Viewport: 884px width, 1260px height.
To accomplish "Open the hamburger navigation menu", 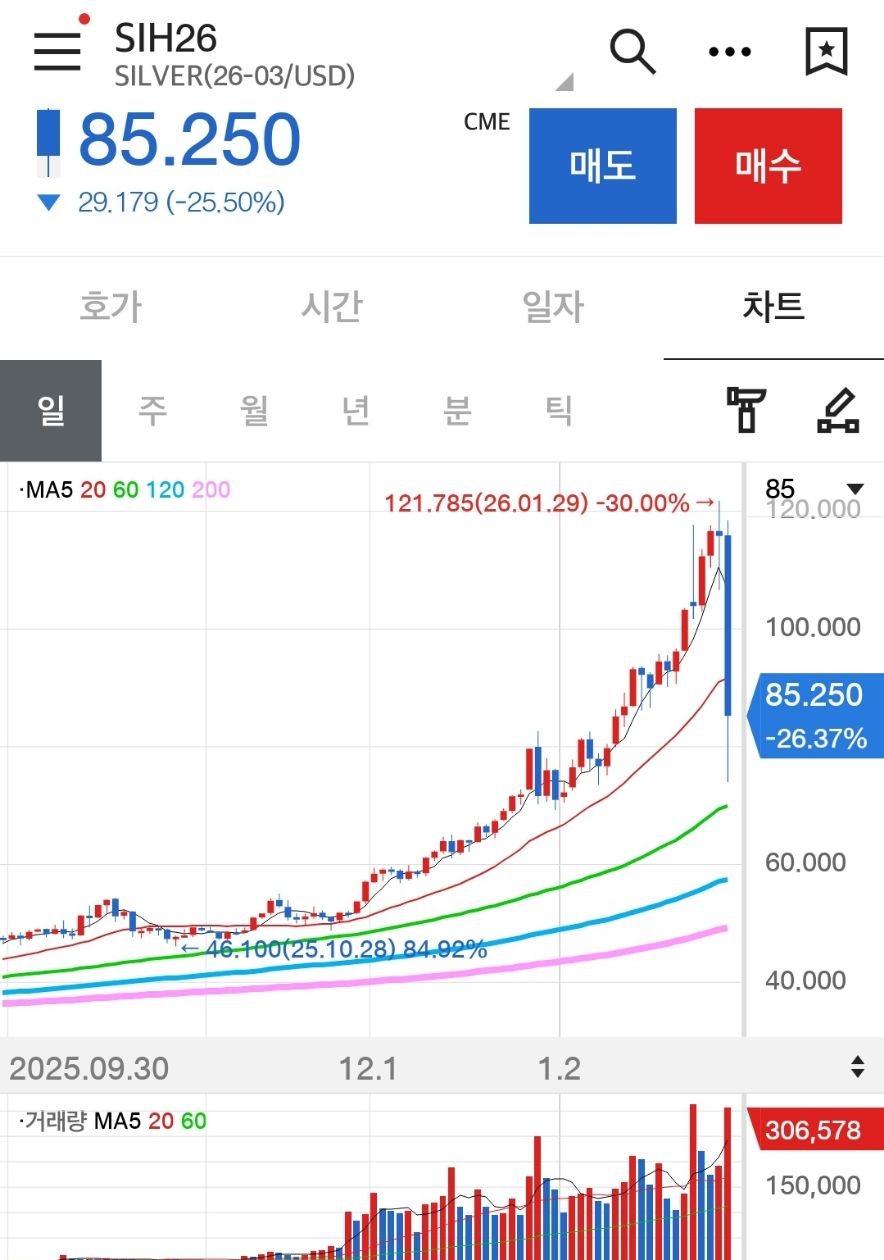I will tap(57, 52).
